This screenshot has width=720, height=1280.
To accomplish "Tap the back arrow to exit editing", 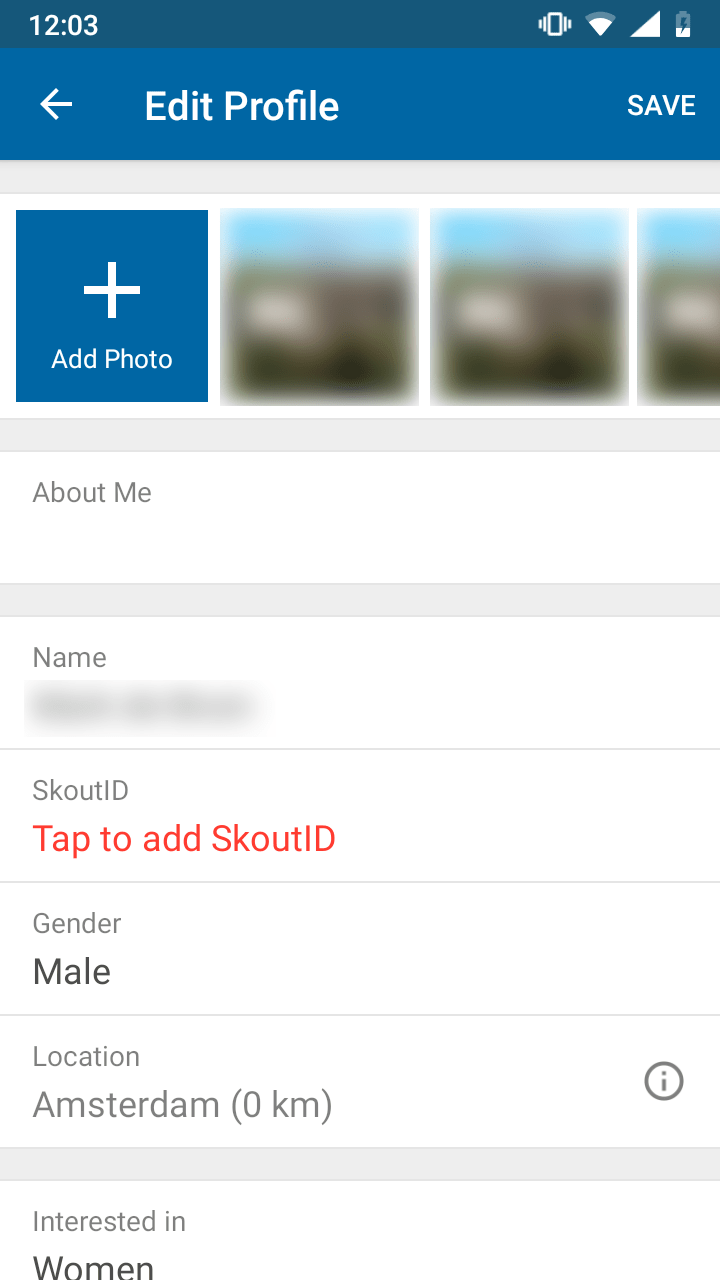I will coord(56,104).
